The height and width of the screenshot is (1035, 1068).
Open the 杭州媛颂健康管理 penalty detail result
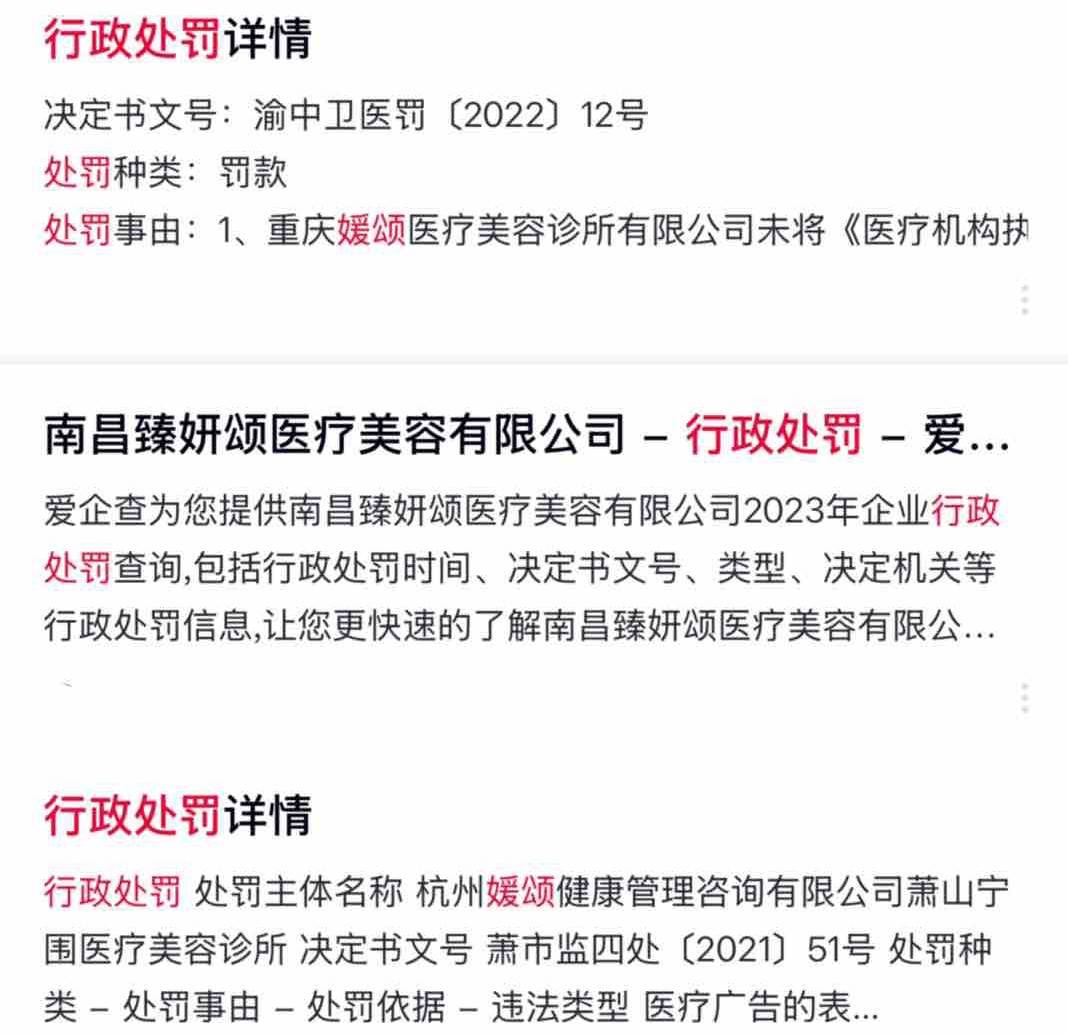pyautogui.click(x=178, y=817)
